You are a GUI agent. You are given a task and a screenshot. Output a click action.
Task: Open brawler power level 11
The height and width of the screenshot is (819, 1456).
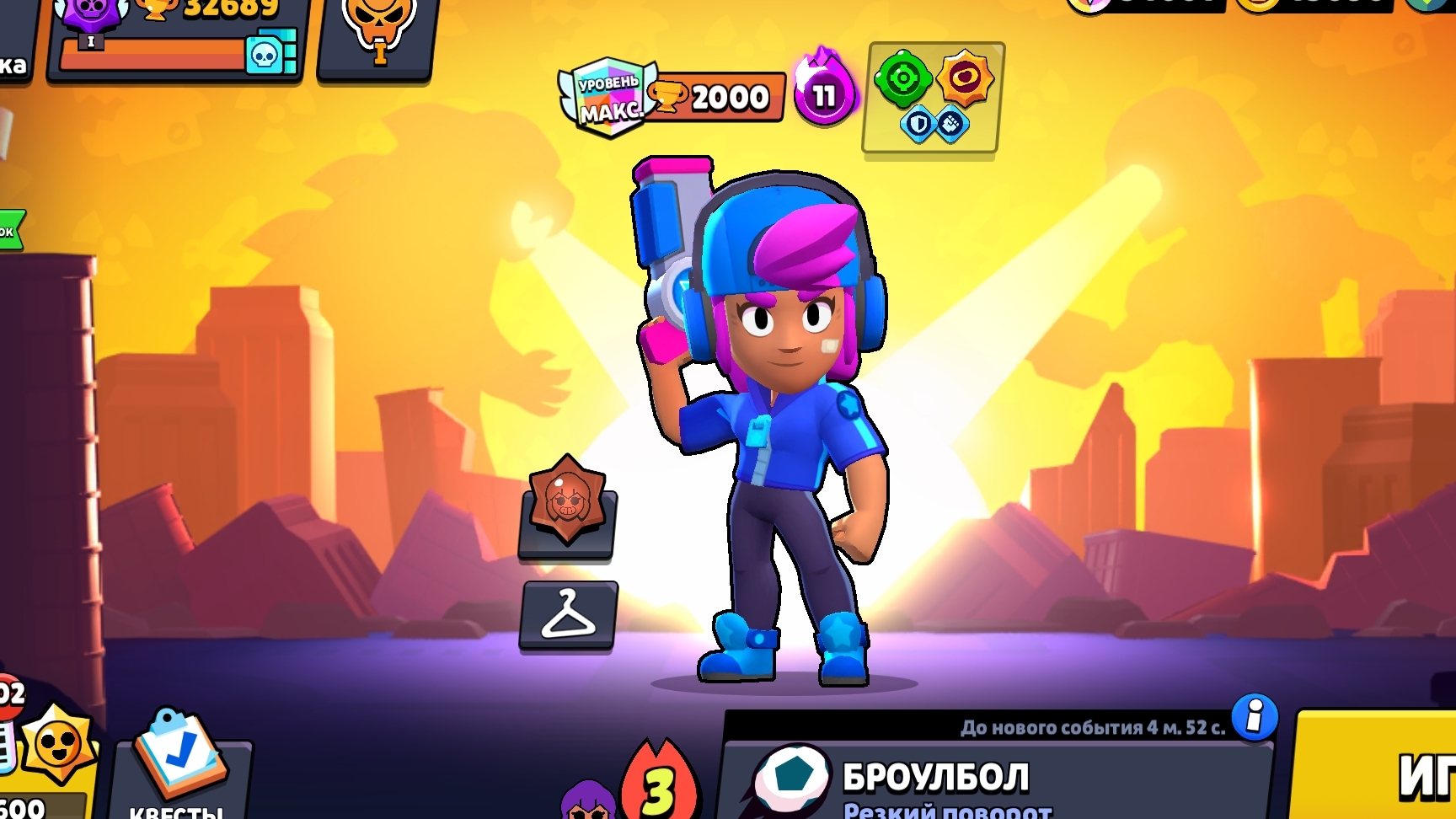[x=824, y=94]
